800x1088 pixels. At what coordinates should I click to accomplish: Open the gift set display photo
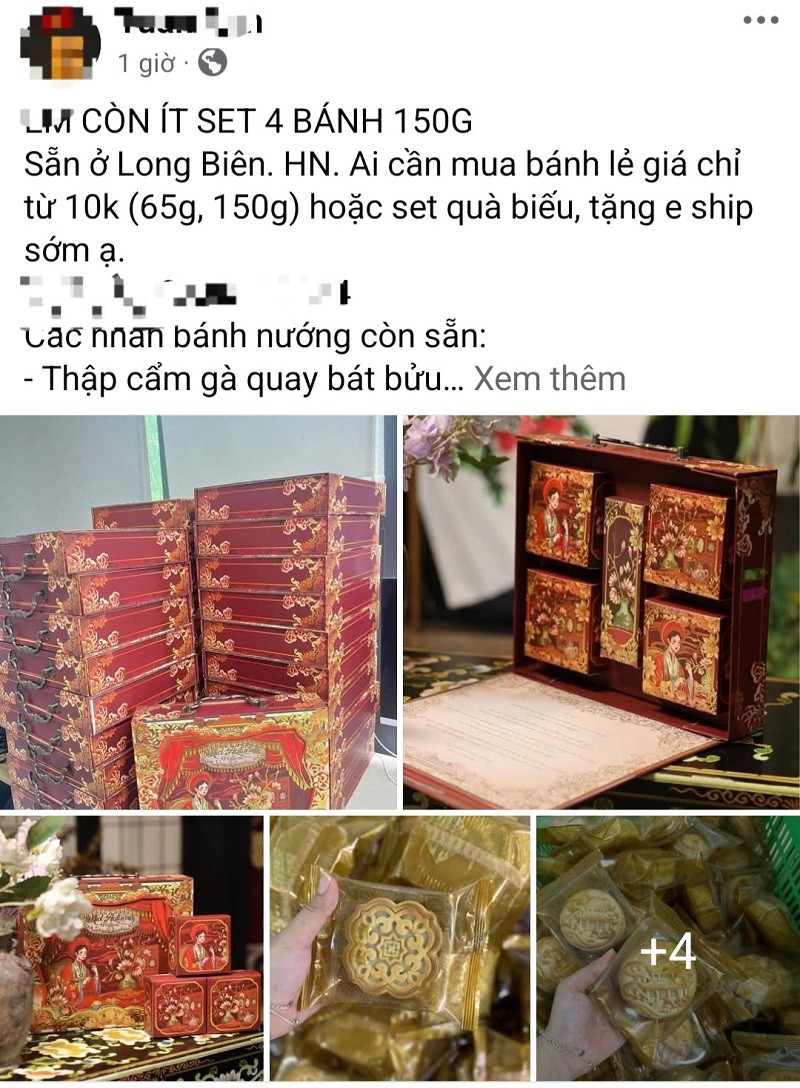tap(130, 950)
